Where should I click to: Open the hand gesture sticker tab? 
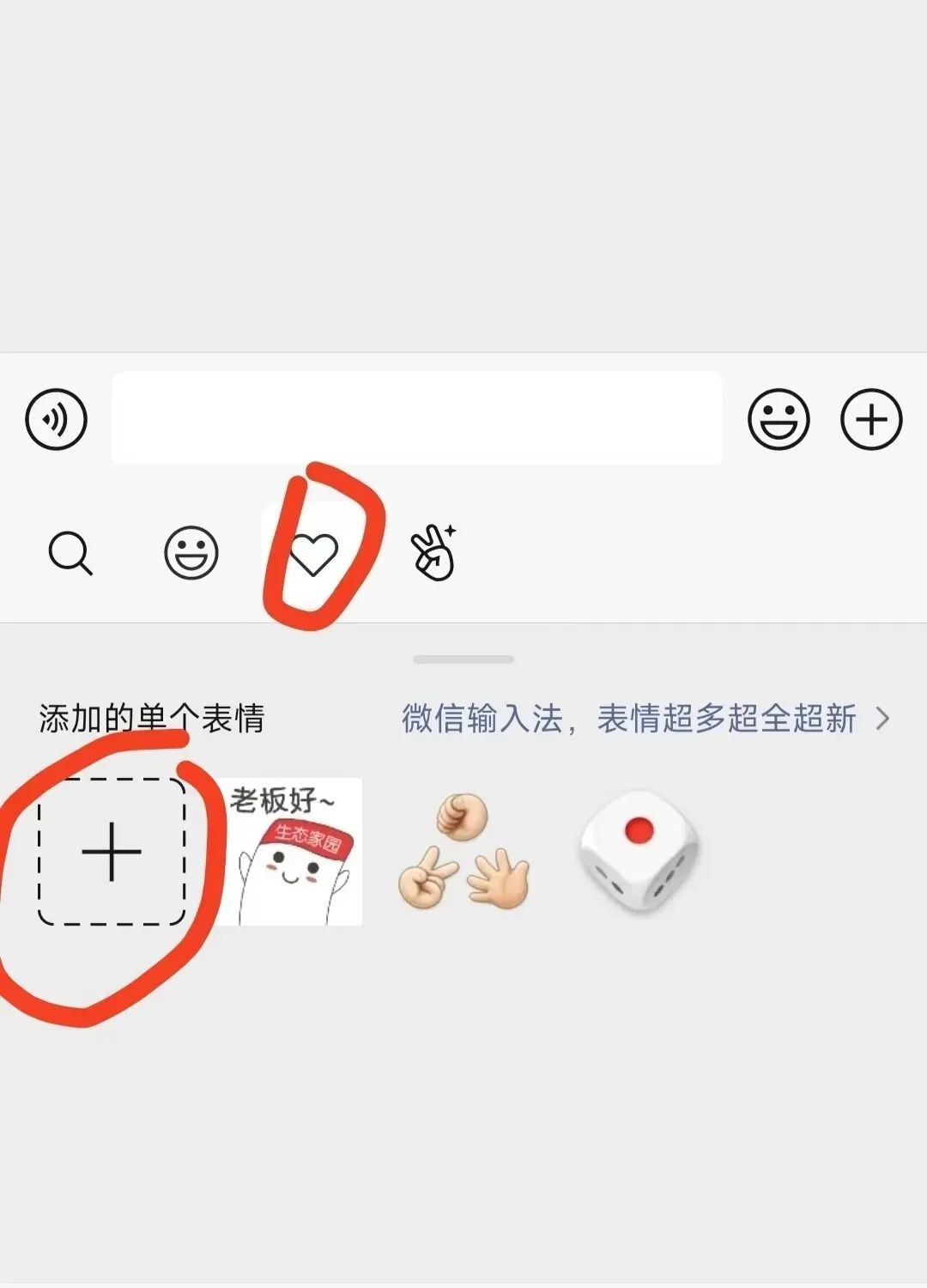coord(434,553)
